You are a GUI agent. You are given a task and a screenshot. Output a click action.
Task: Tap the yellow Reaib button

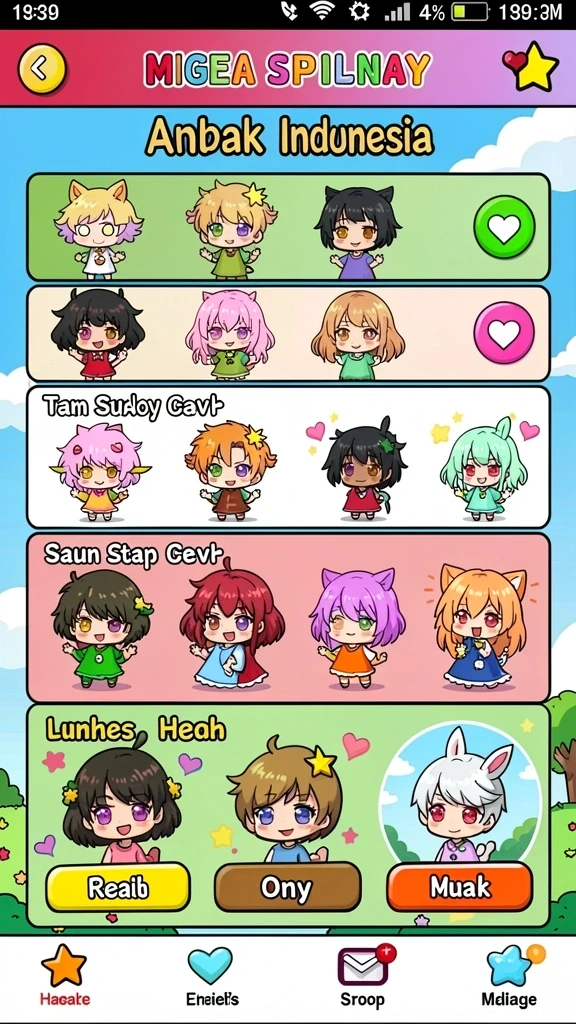pos(118,887)
